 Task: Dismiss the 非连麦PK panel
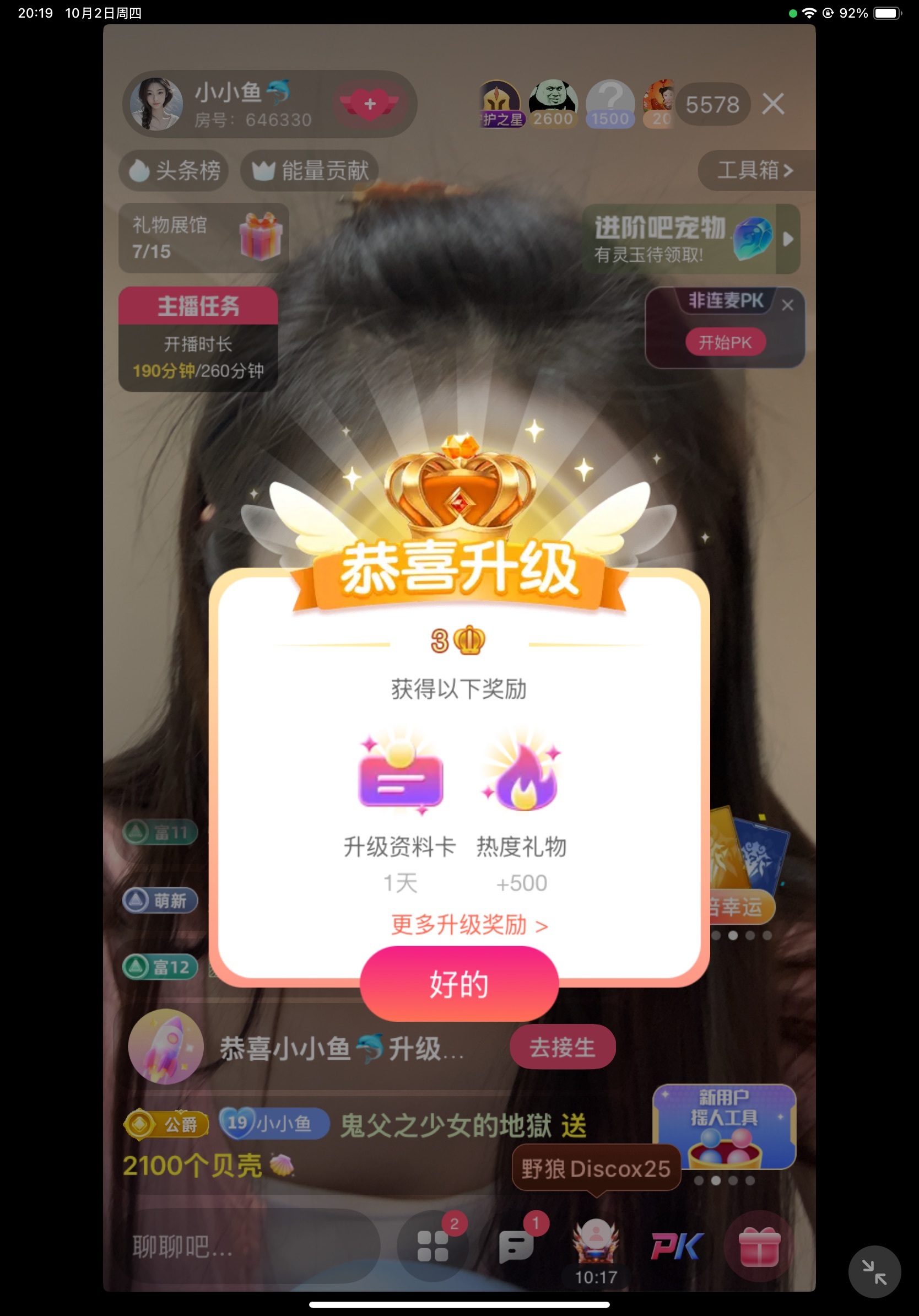(787, 305)
